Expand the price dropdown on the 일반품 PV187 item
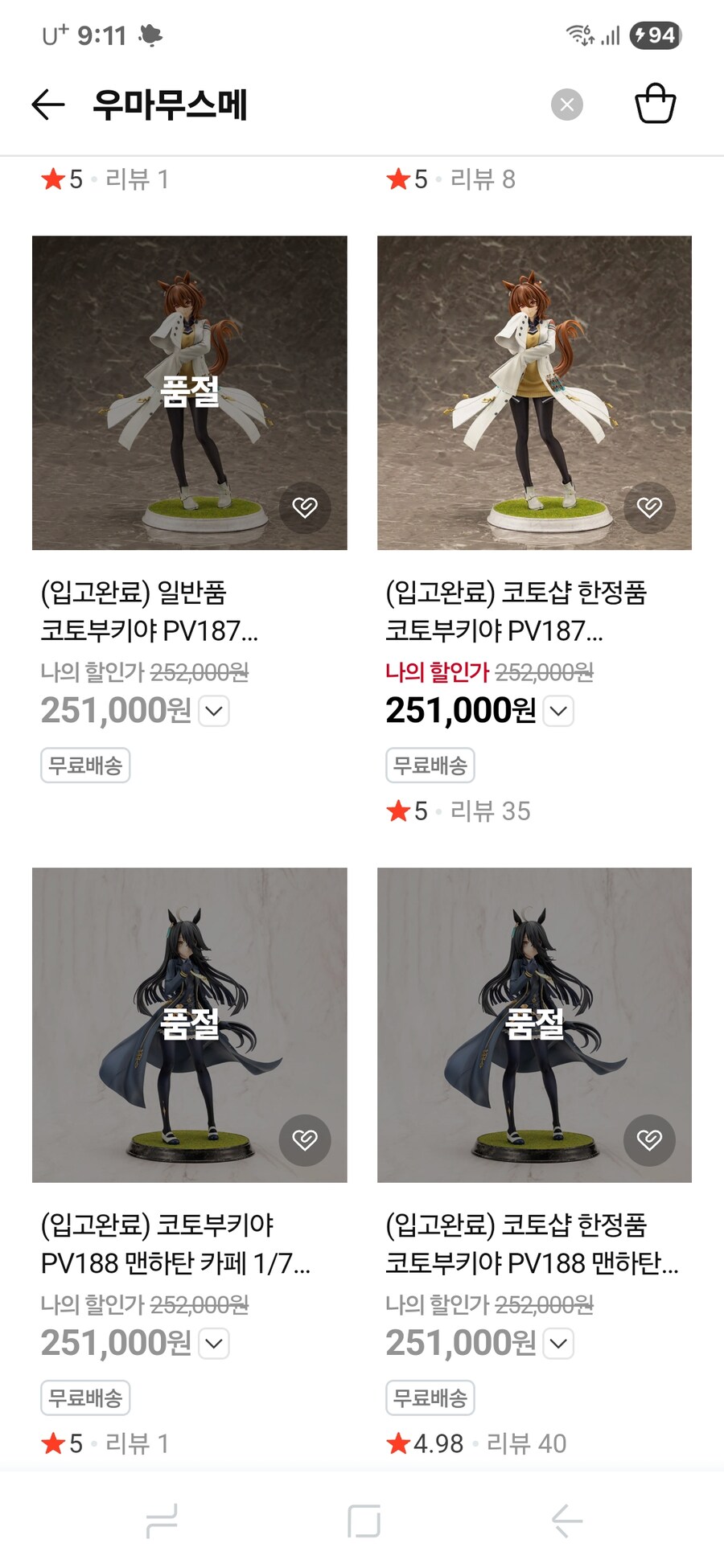 [x=212, y=711]
